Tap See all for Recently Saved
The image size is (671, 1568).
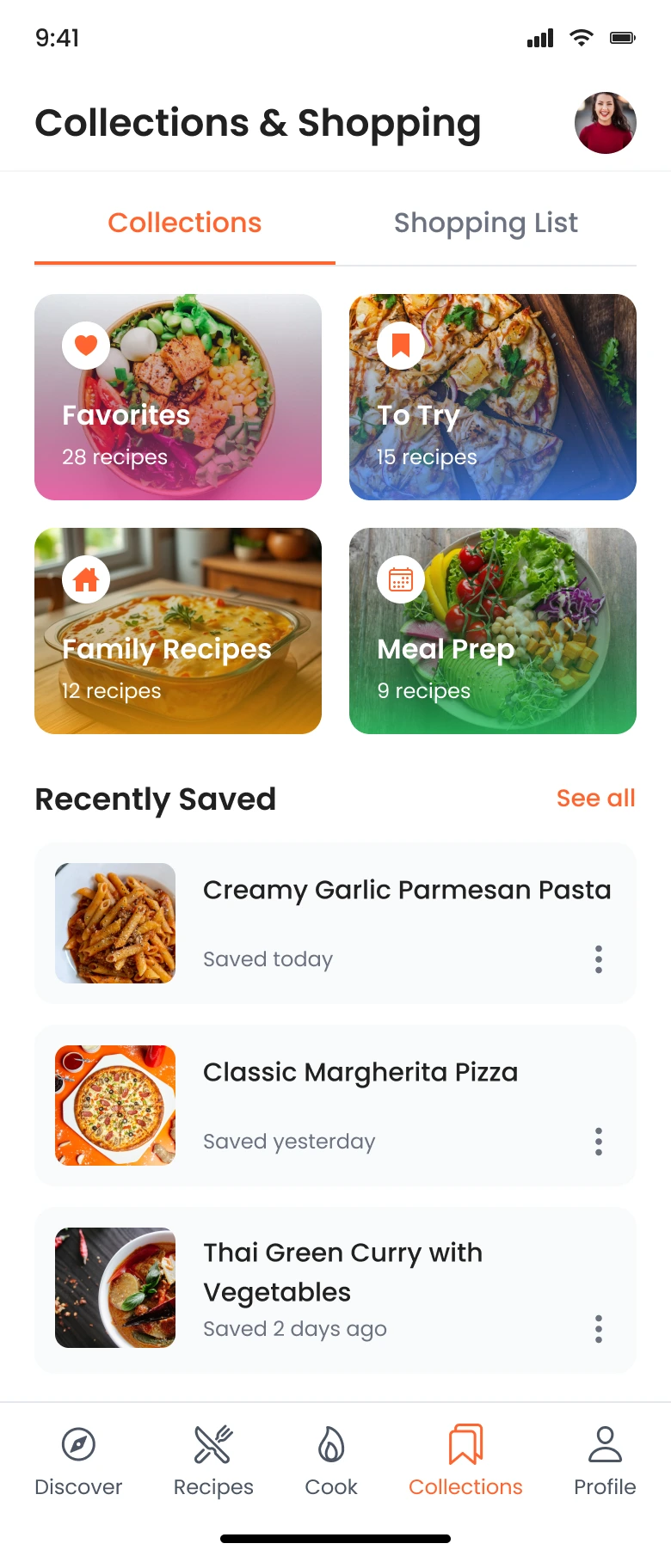pos(595,799)
